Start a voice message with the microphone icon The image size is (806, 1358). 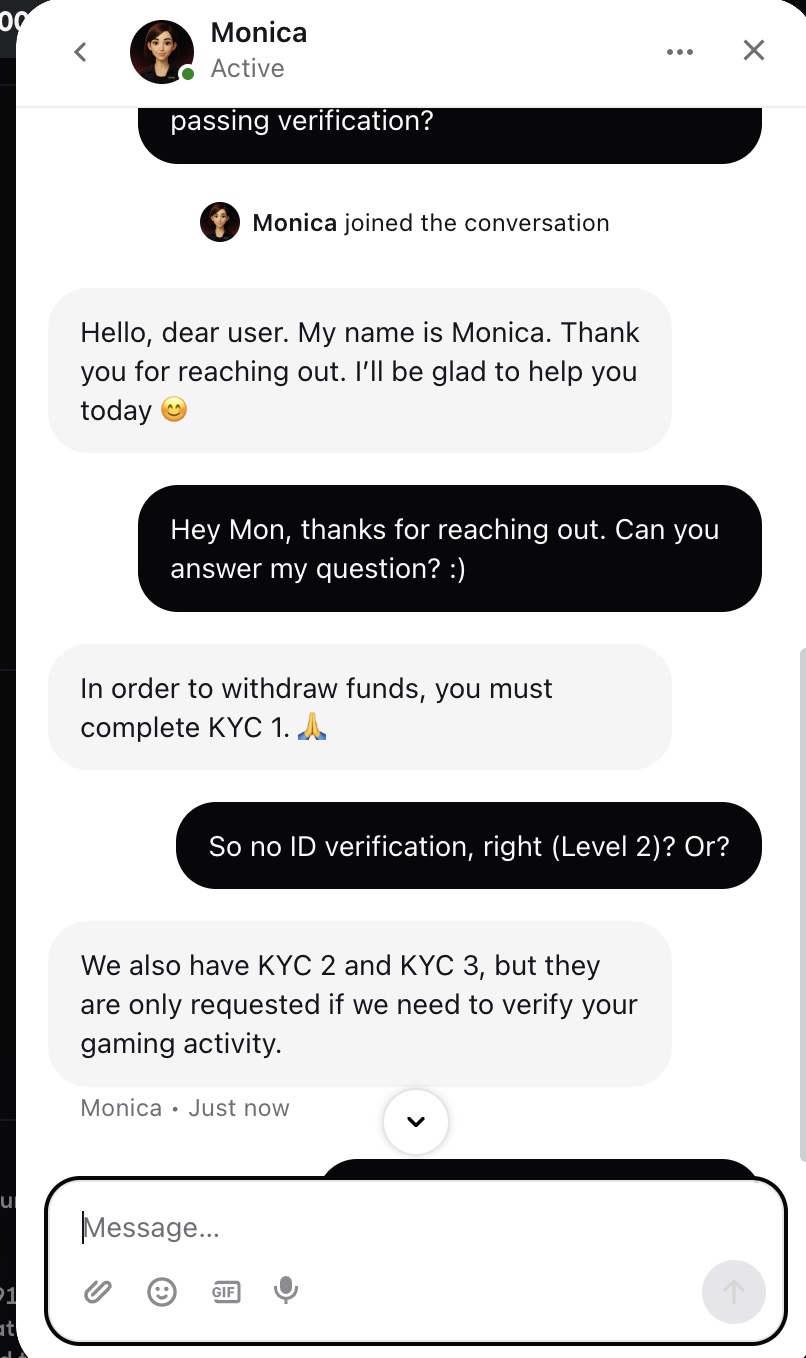coord(286,1292)
